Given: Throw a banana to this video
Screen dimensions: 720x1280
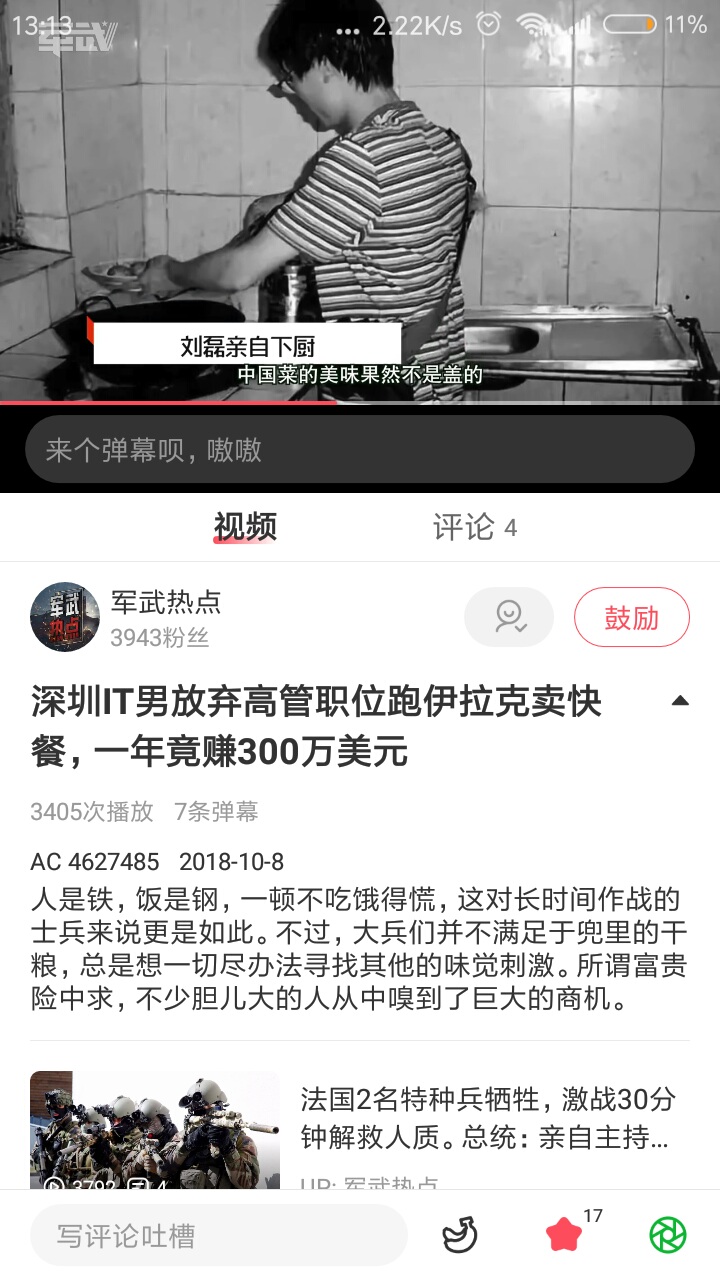Looking at the screenshot, I should (460, 1236).
